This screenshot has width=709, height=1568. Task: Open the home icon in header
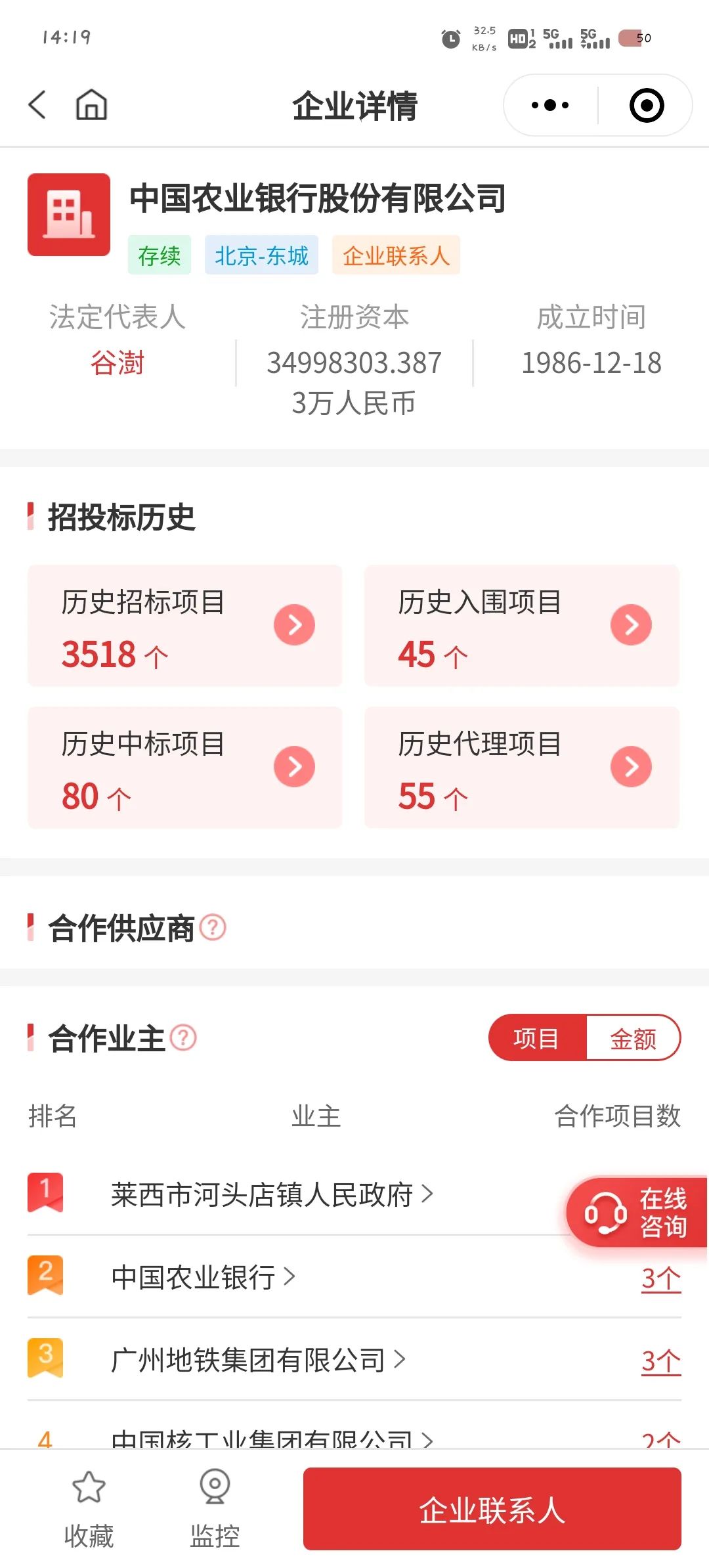tap(91, 105)
